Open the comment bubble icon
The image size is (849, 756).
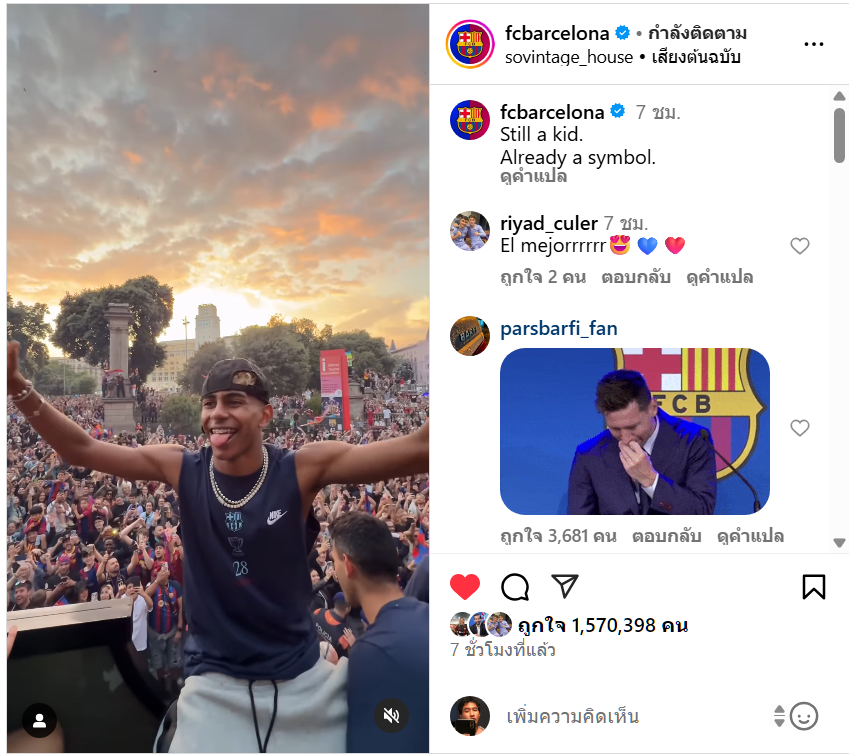tap(515, 587)
